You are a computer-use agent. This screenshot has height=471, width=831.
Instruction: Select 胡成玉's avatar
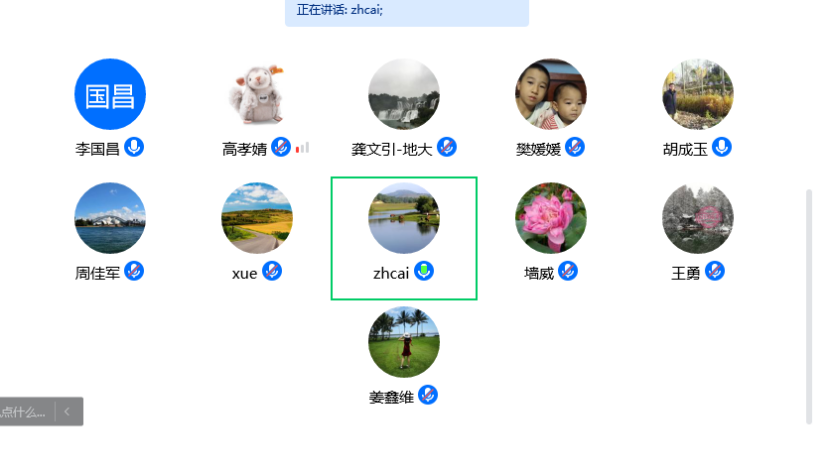tap(698, 94)
